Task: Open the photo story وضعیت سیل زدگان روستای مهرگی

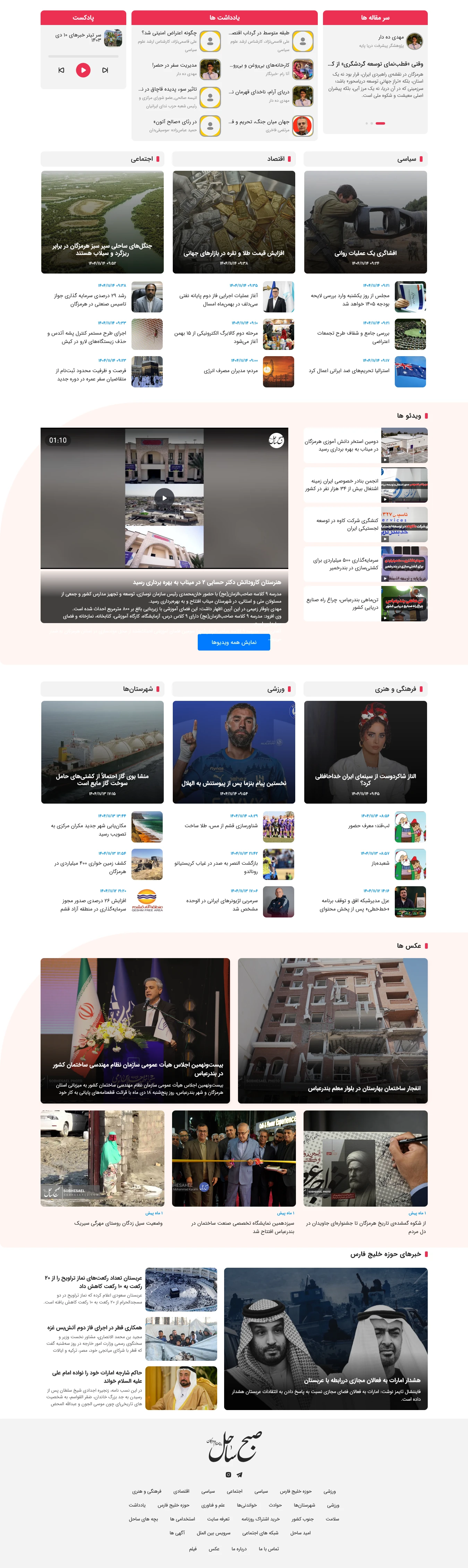Action: tap(118, 1222)
